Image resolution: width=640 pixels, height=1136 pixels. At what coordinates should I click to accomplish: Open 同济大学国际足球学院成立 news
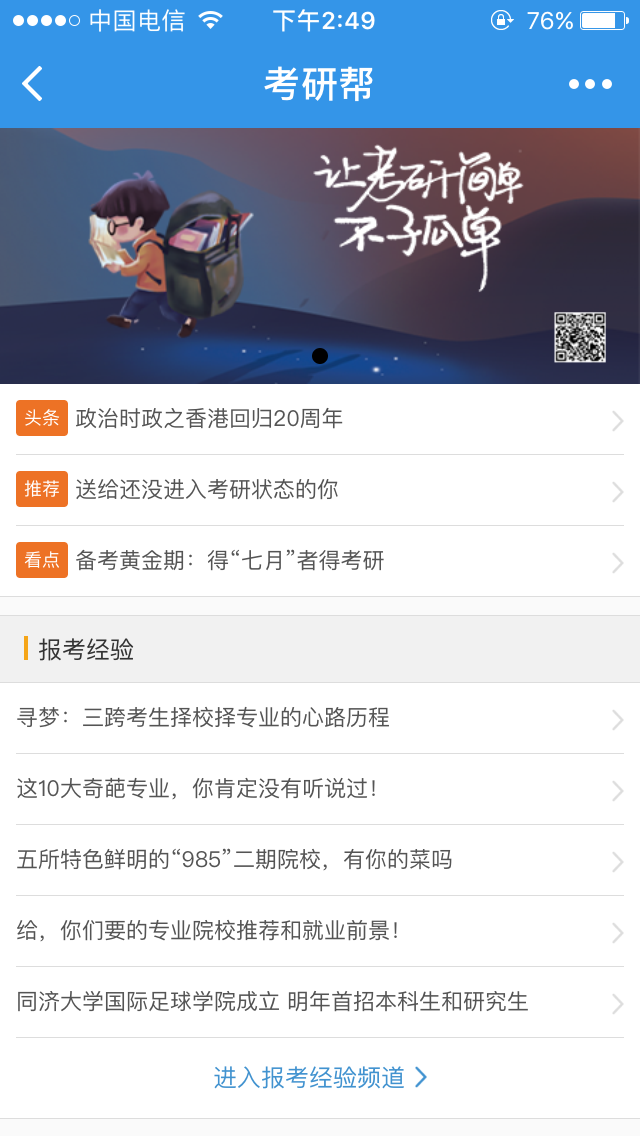tap(320, 1002)
